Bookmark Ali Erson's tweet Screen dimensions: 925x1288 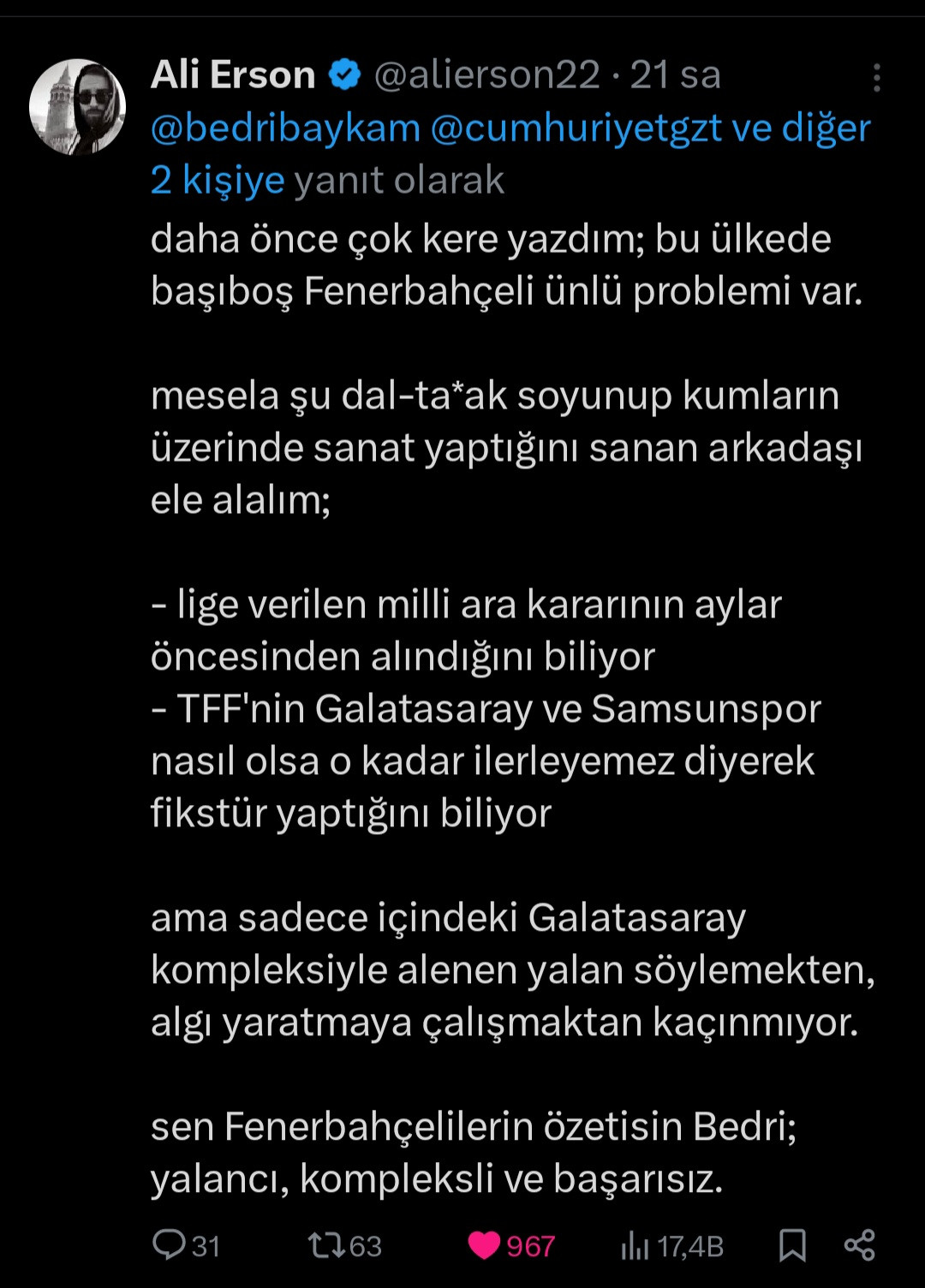click(x=792, y=1245)
